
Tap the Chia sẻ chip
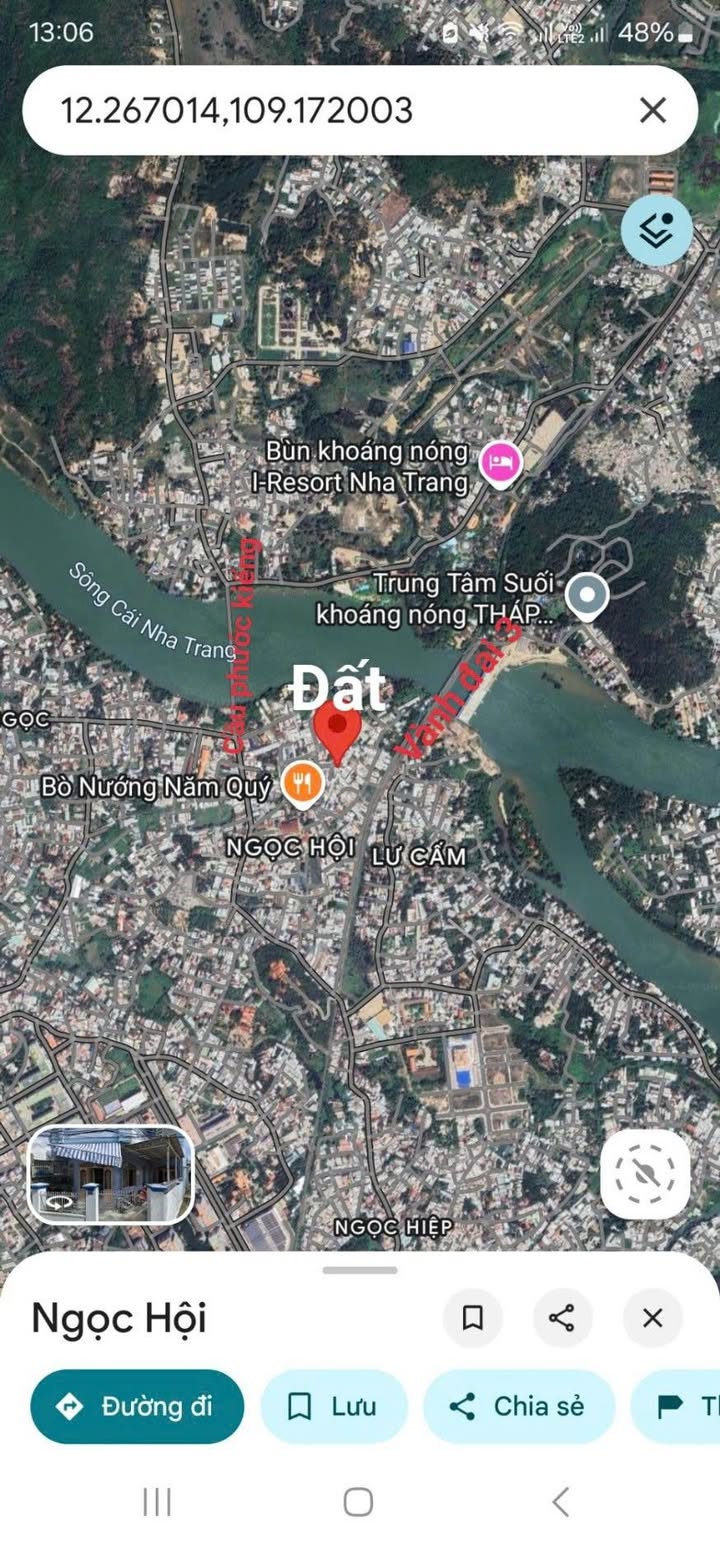pyautogui.click(x=519, y=1406)
